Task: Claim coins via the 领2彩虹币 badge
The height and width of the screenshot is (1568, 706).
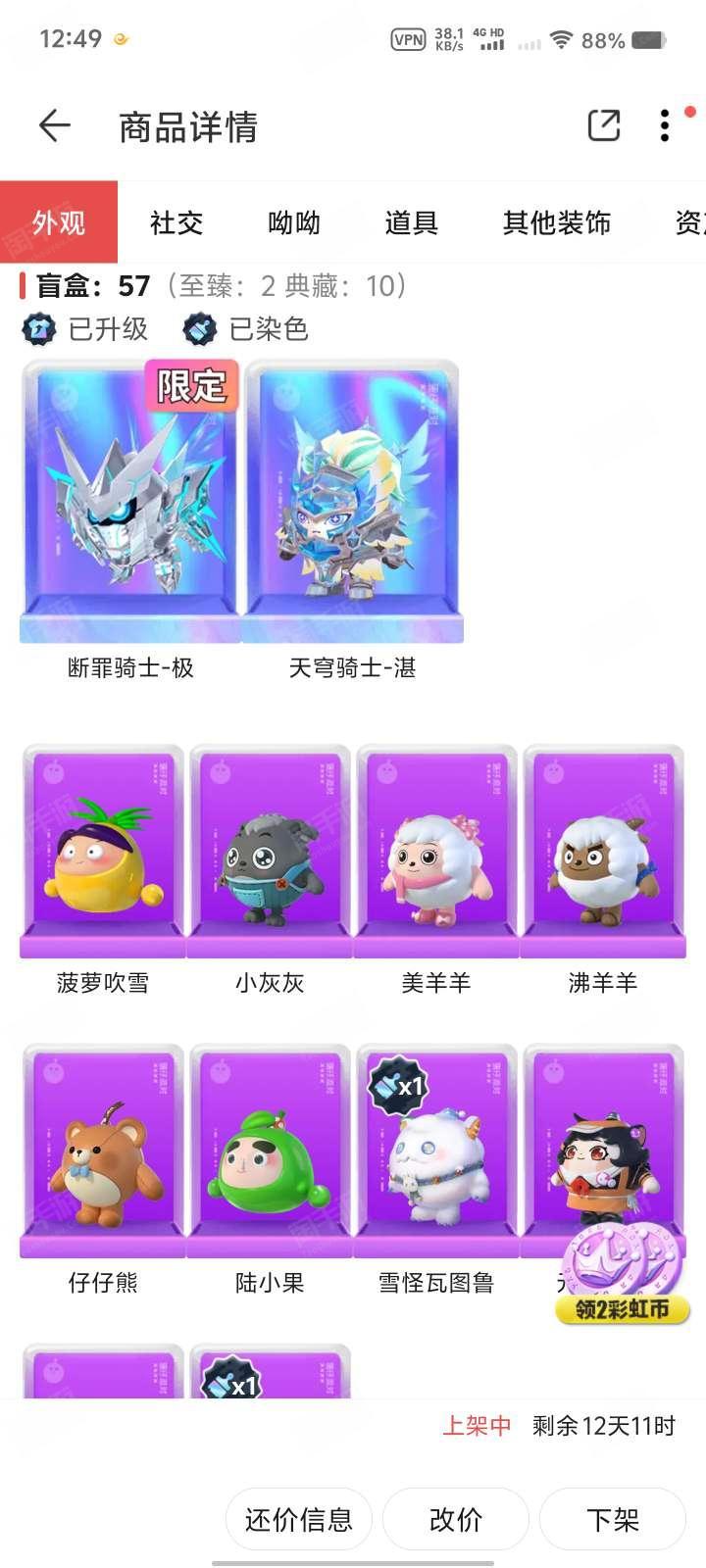Action: point(623,1274)
